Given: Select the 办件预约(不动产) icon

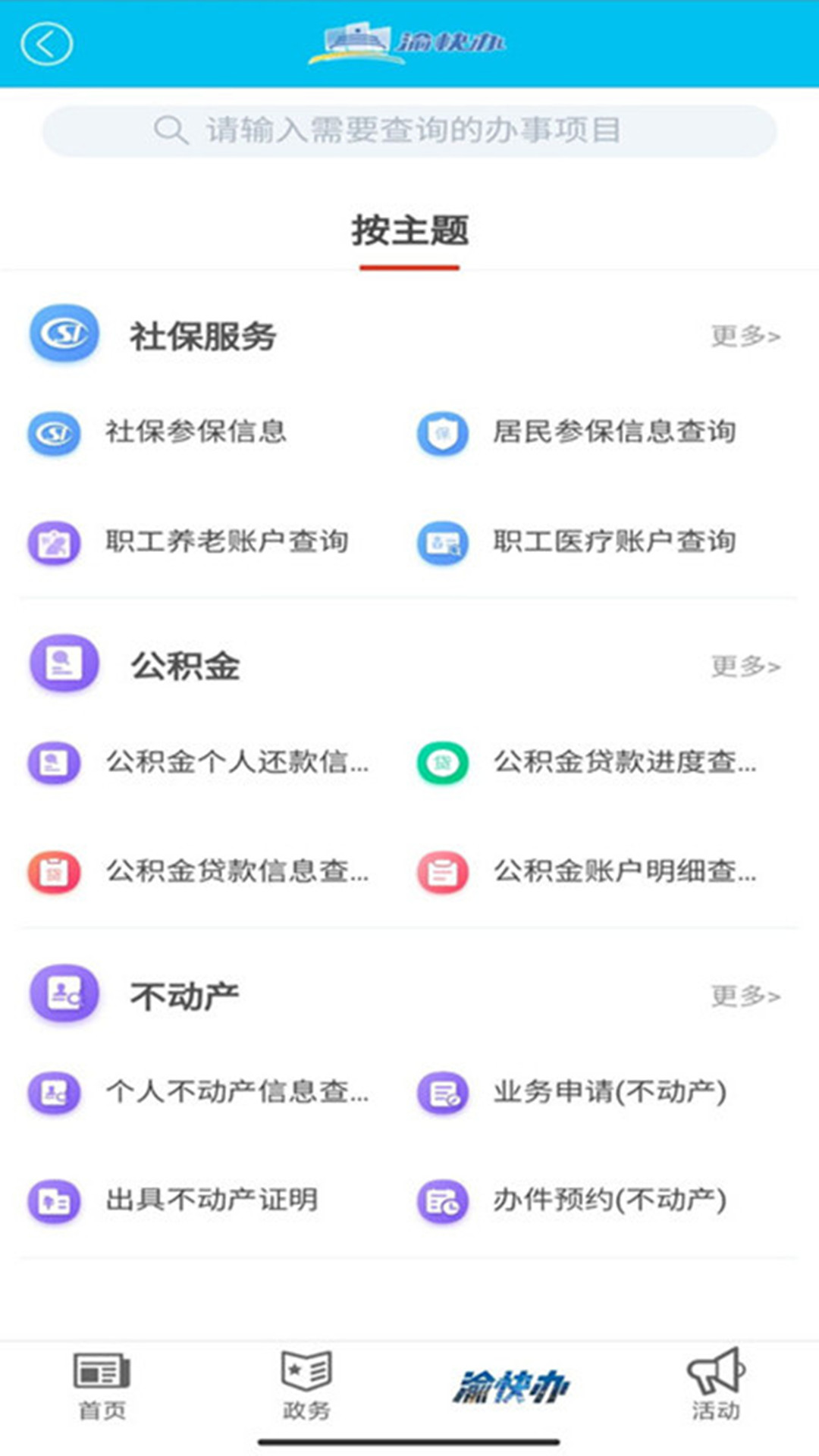Looking at the screenshot, I should 442,1200.
